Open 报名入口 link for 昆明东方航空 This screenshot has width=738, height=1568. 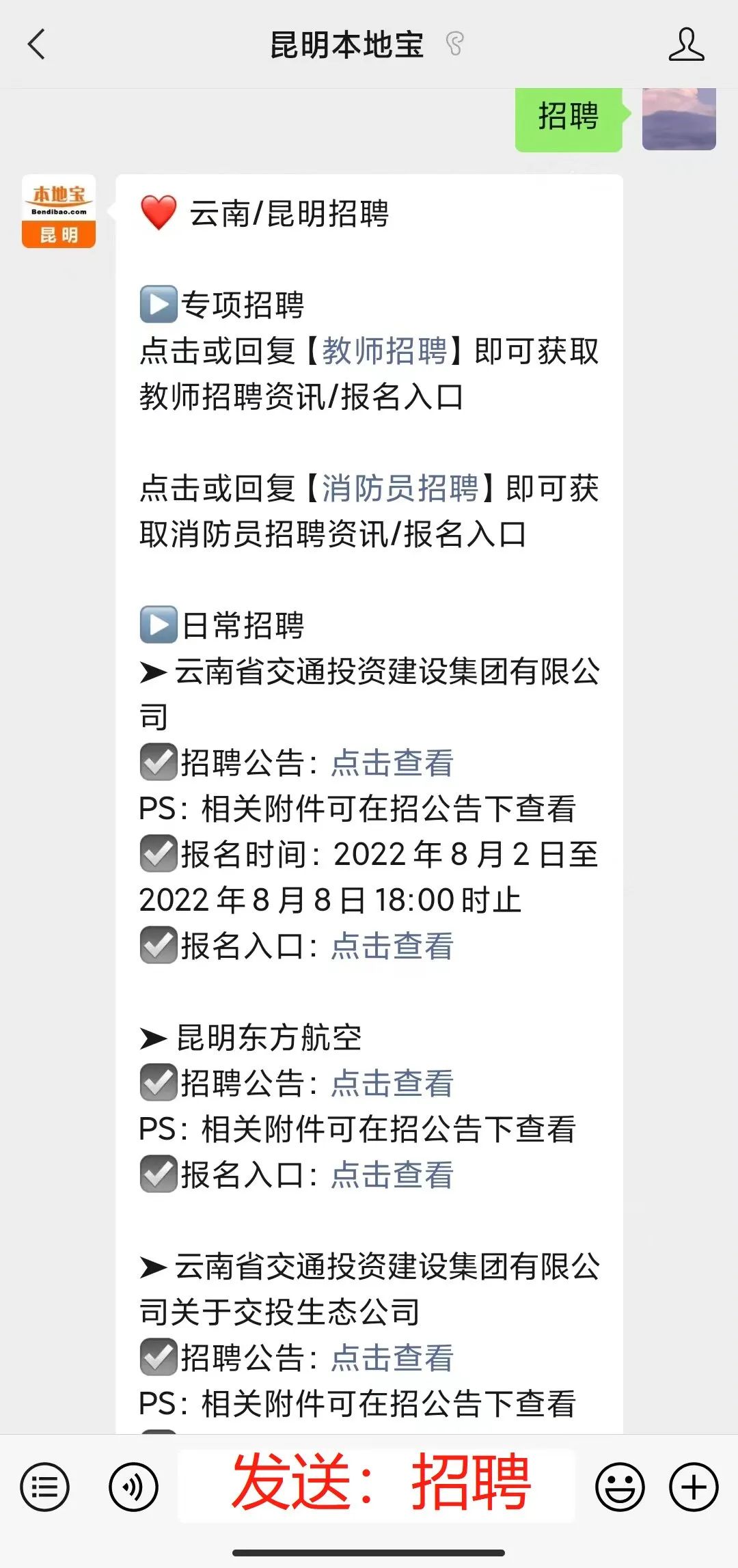tap(392, 1175)
